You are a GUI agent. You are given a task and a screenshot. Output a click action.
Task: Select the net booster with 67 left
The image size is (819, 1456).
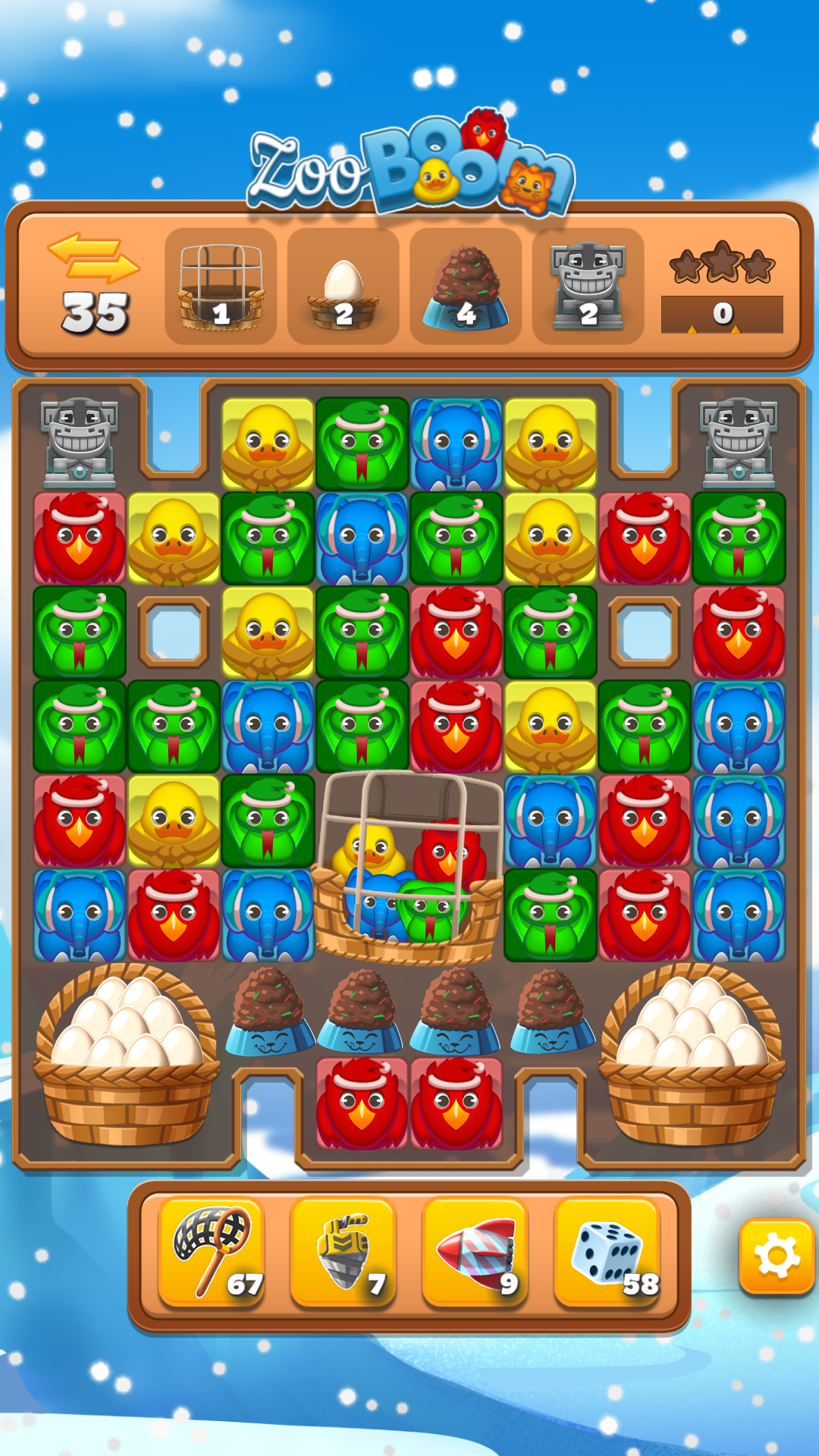tap(212, 1253)
